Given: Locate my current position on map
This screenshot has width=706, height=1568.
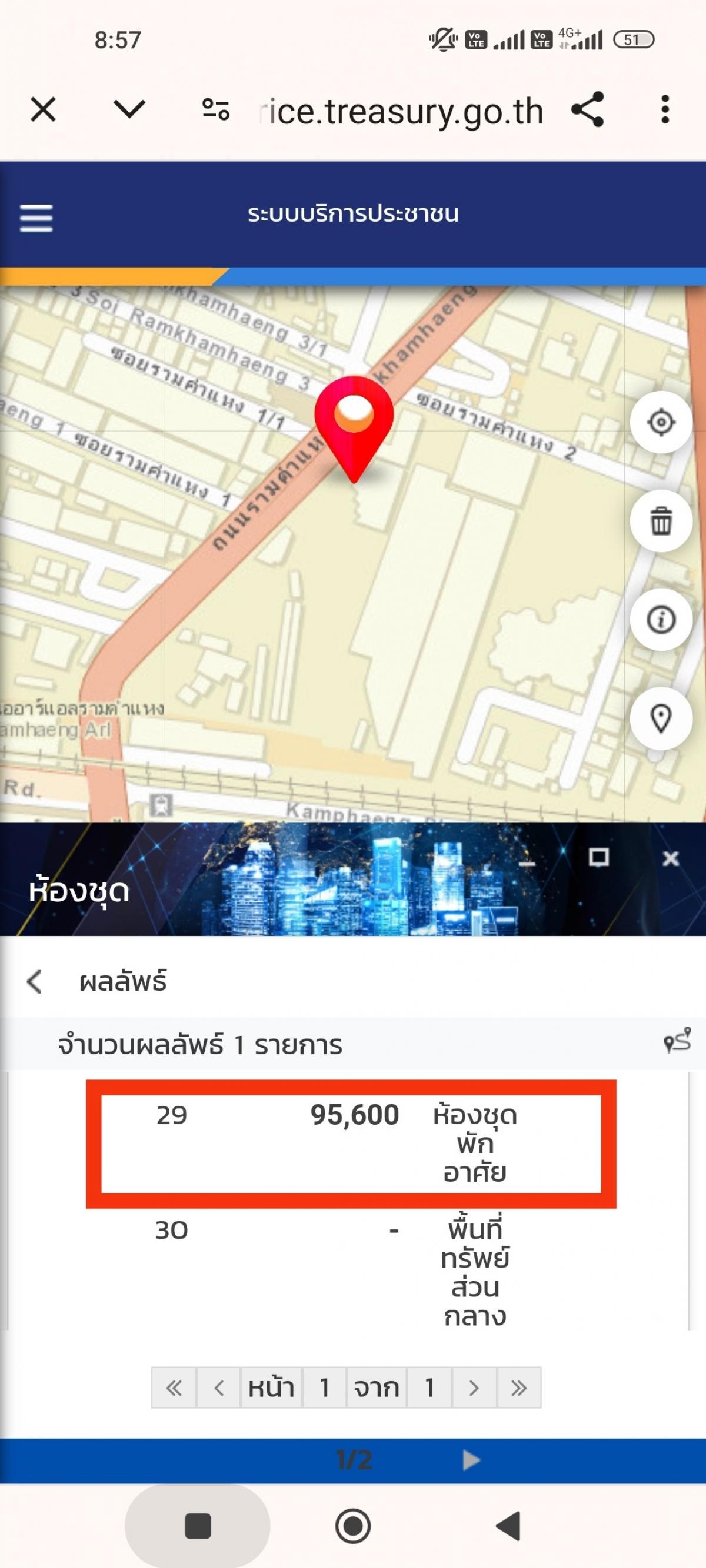Looking at the screenshot, I should (660, 423).
